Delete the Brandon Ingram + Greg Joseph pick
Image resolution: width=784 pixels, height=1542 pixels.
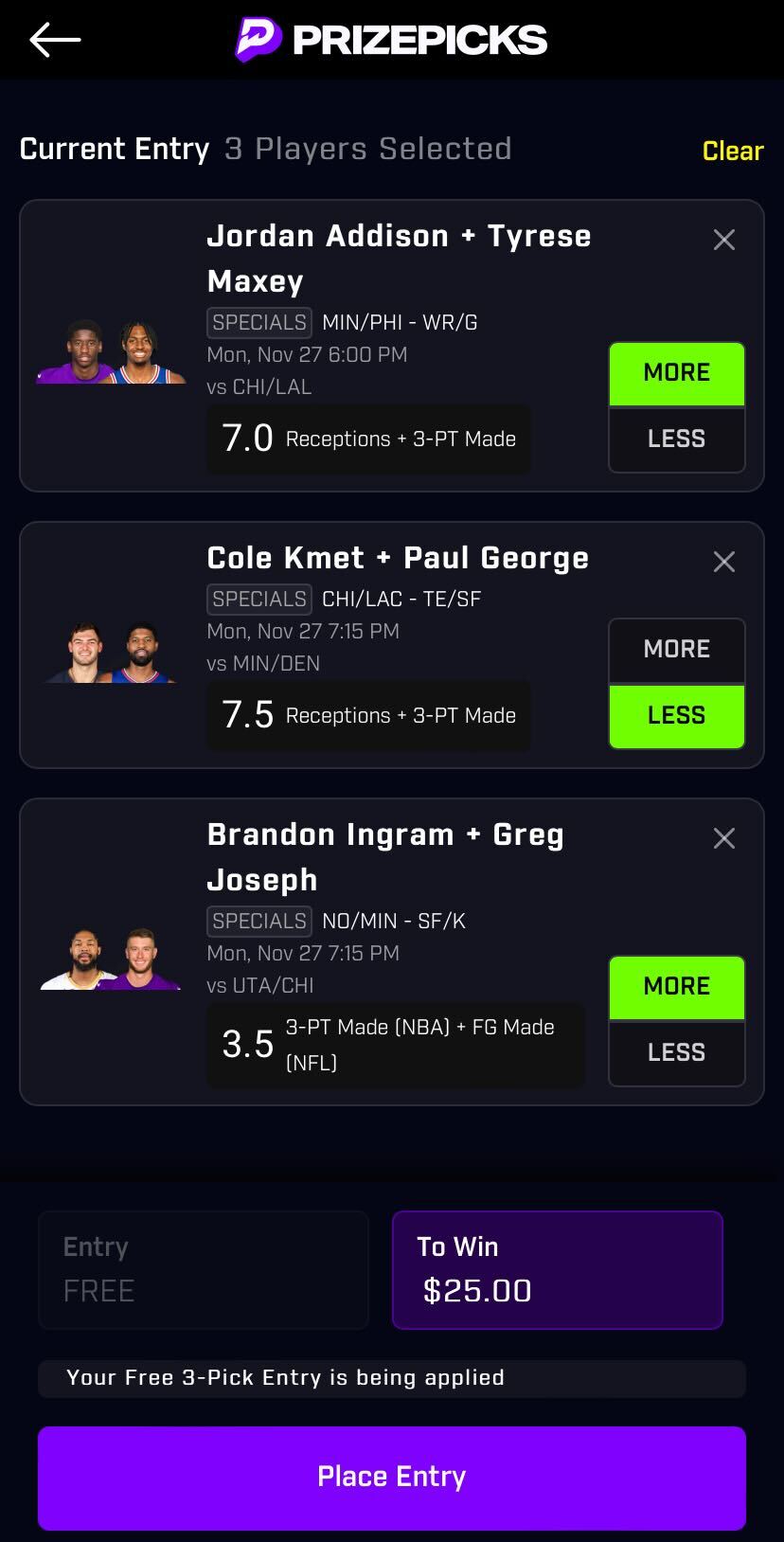(x=724, y=838)
